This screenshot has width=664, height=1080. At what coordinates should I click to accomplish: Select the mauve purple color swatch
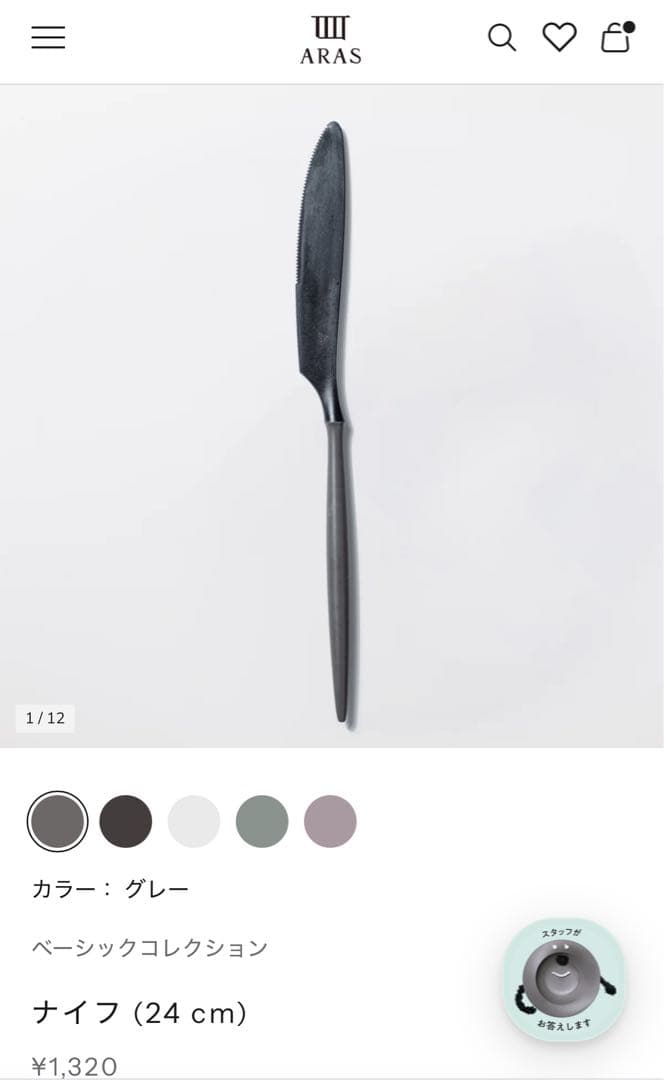click(x=330, y=822)
